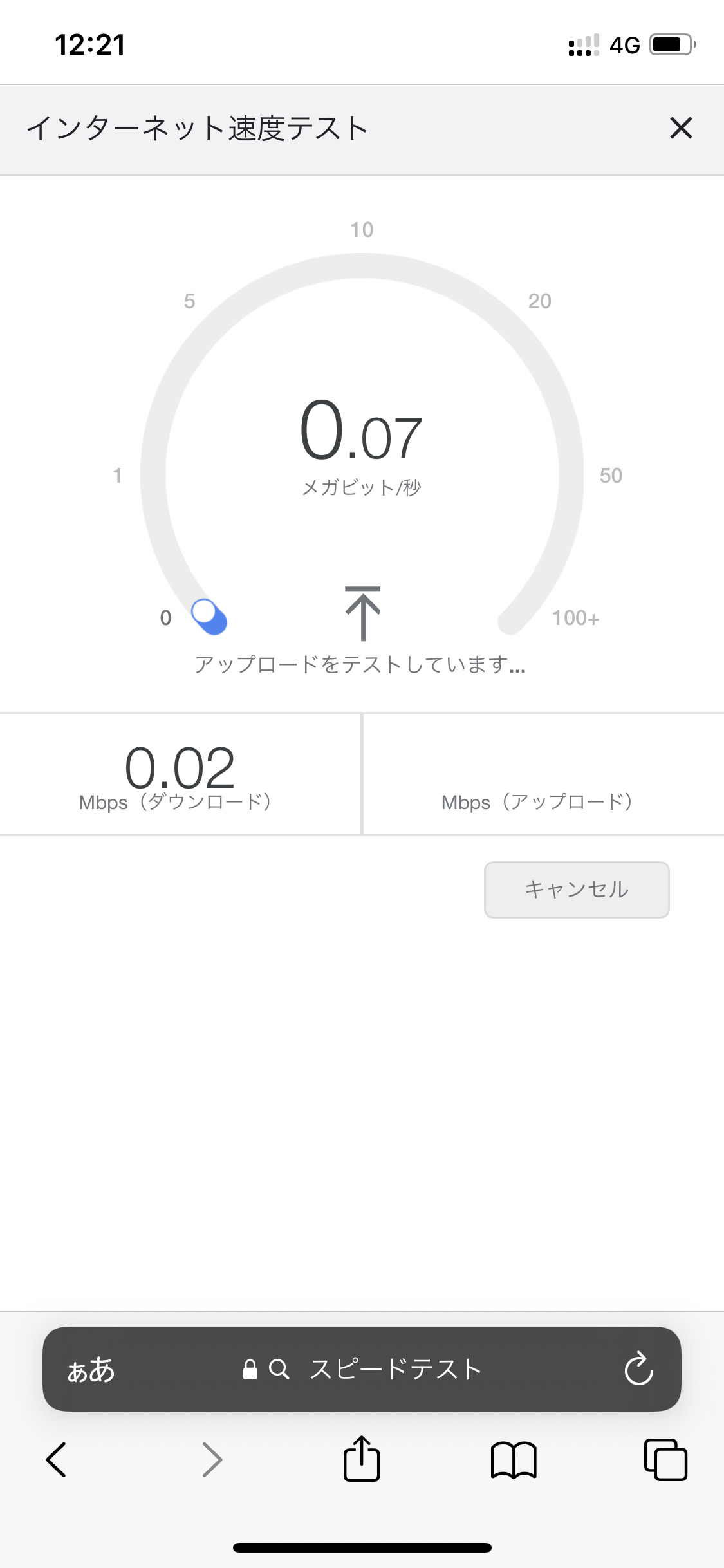Cancel the running speed test
The image size is (724, 1568).
pyautogui.click(x=576, y=890)
